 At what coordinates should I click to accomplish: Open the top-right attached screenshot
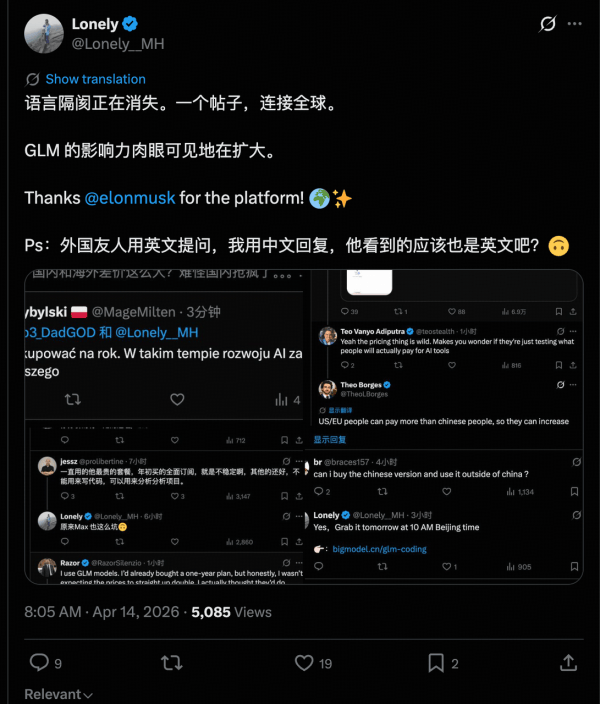[443, 358]
